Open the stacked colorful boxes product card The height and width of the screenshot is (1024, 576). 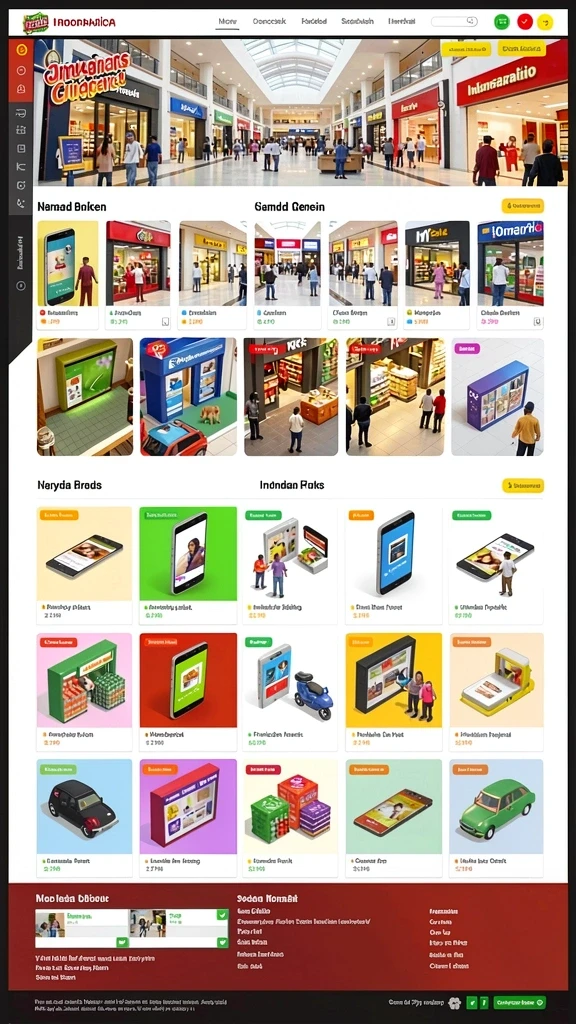coord(291,817)
